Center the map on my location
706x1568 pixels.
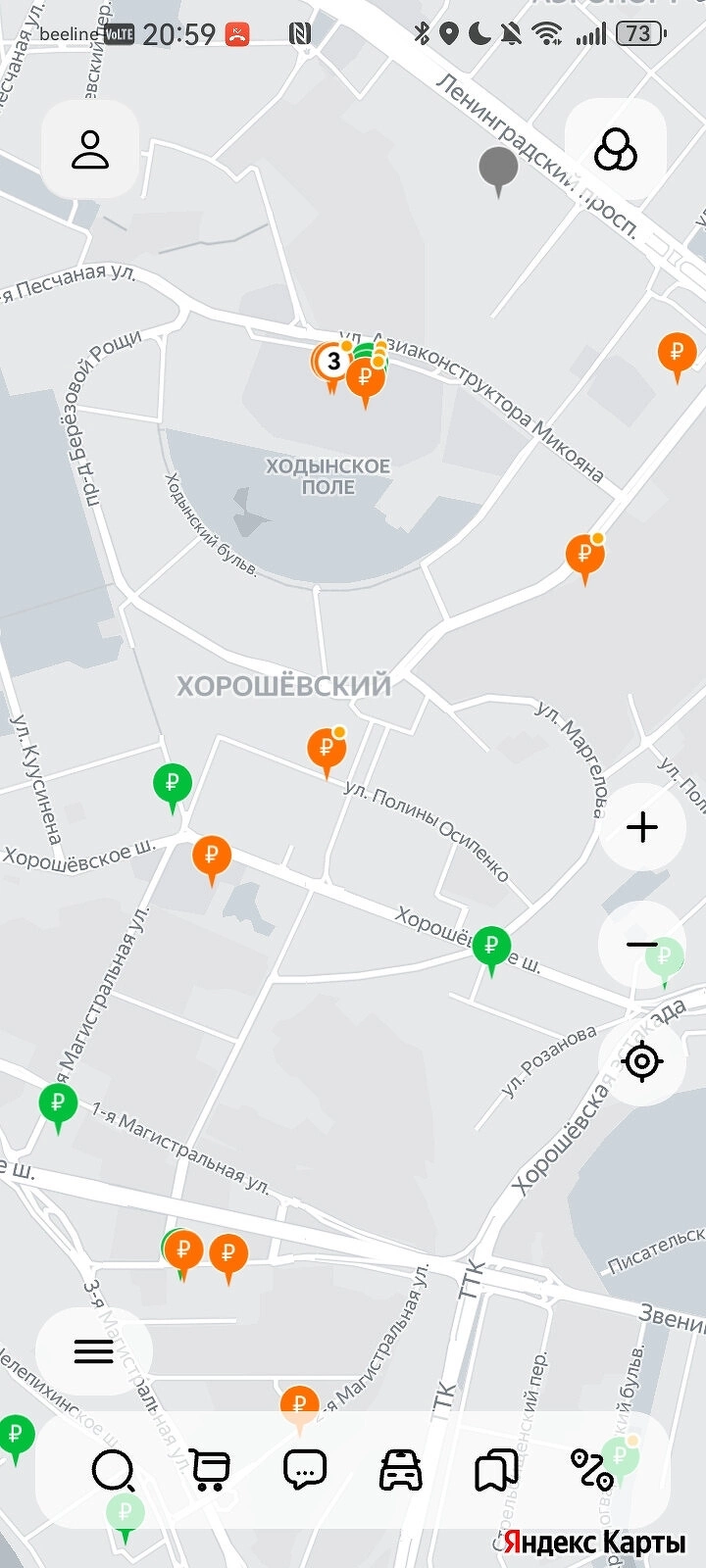(642, 1061)
